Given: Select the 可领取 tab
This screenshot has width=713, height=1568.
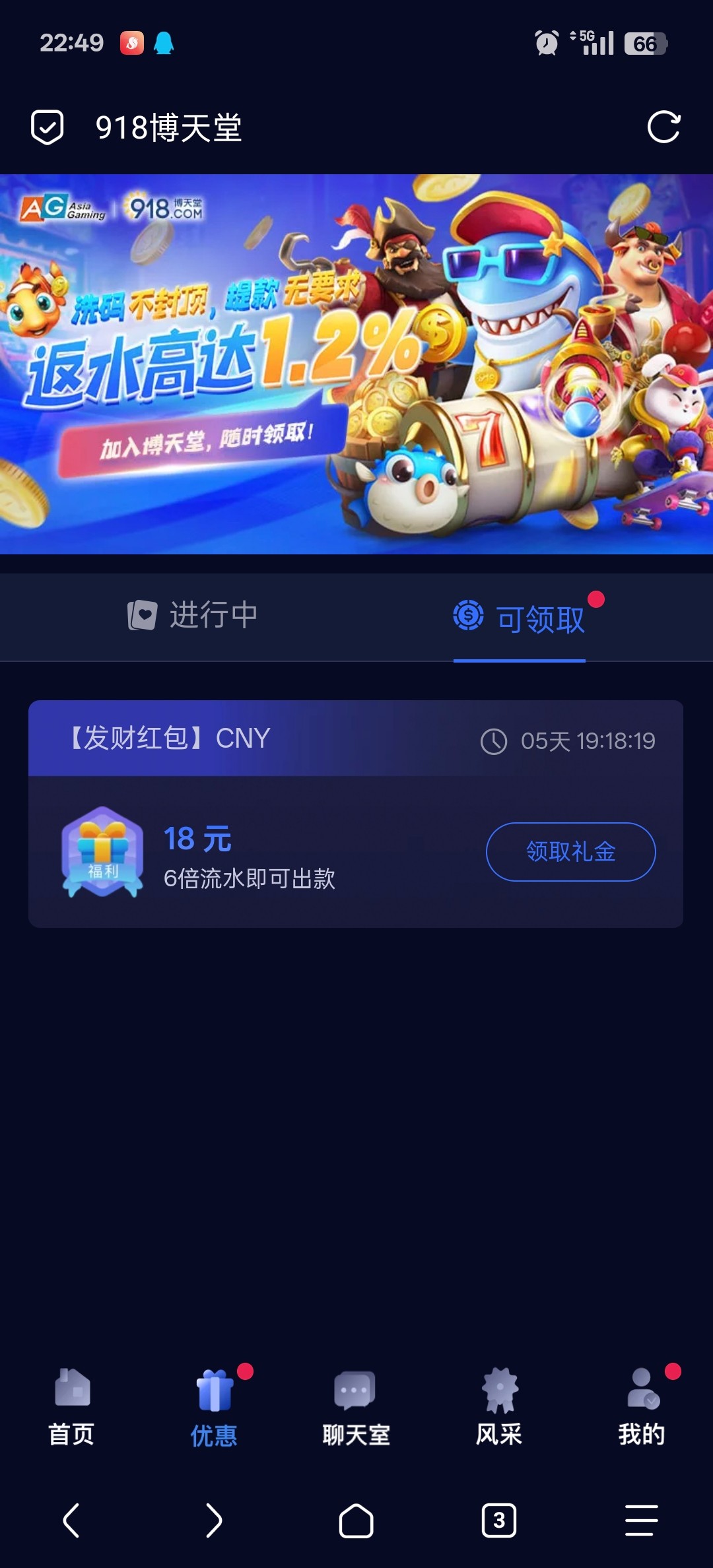Looking at the screenshot, I should pos(520,618).
